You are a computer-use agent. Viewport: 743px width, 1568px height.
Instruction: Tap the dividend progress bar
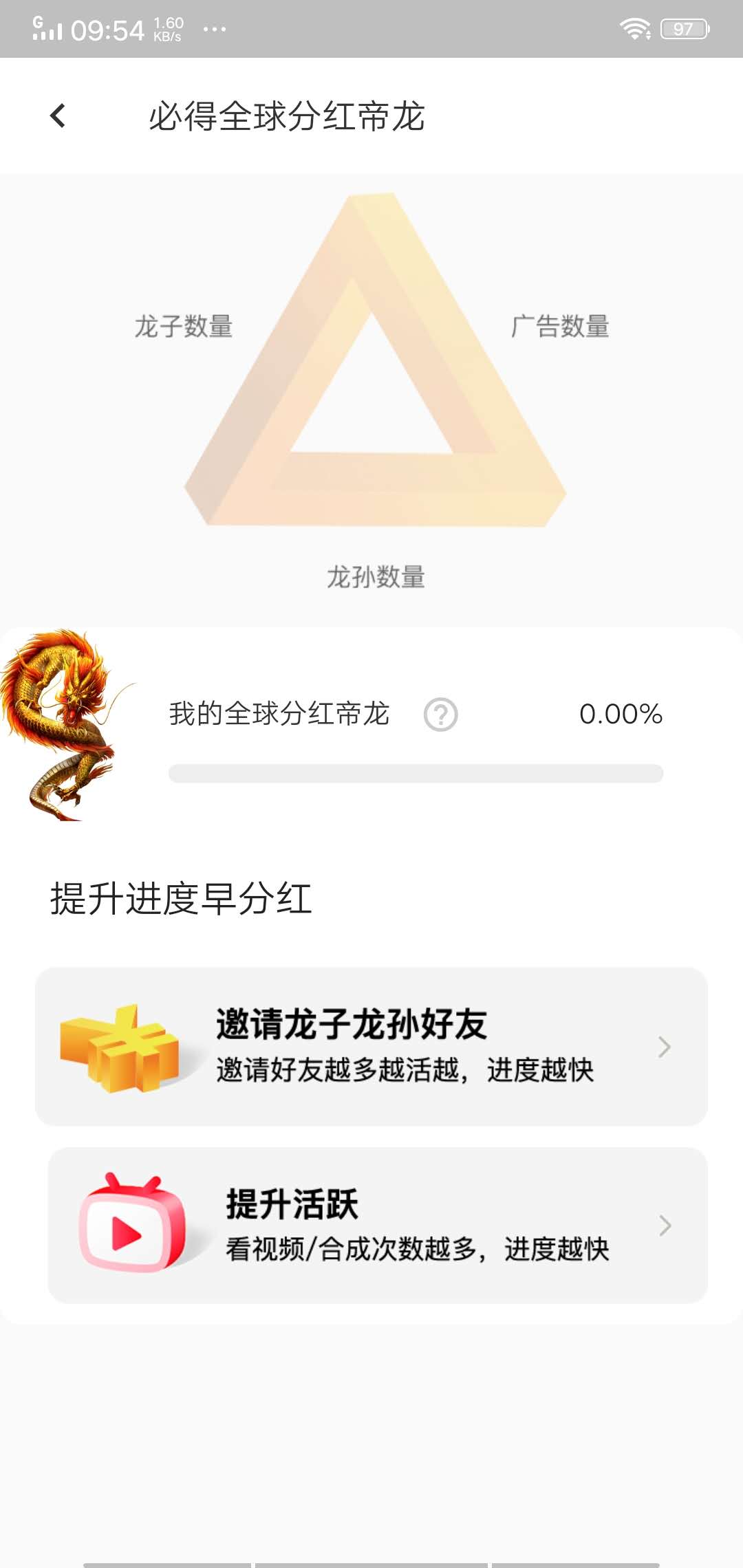tap(414, 772)
